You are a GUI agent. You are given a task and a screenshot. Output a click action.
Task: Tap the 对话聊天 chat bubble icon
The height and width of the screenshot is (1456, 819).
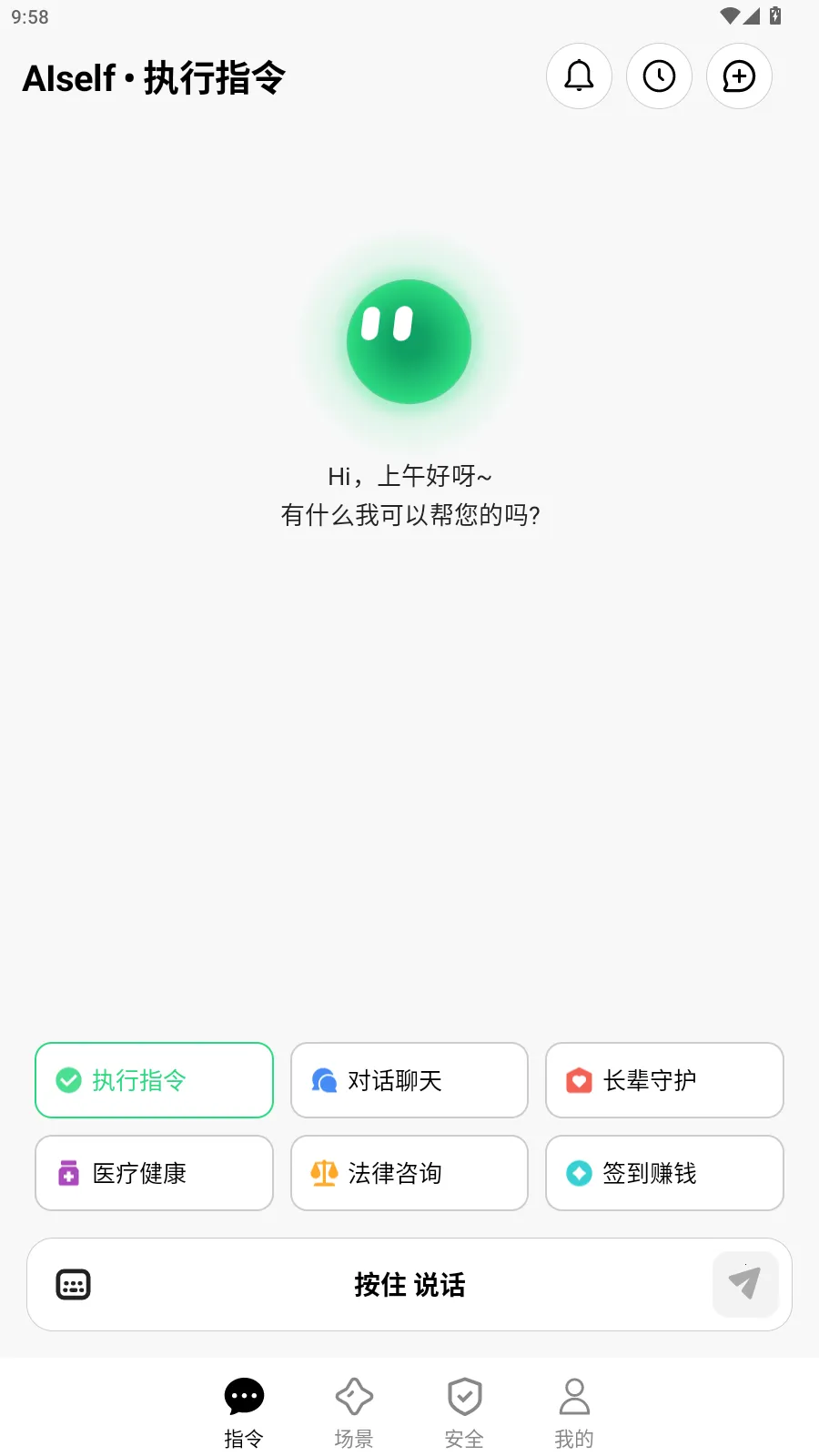point(323,1080)
